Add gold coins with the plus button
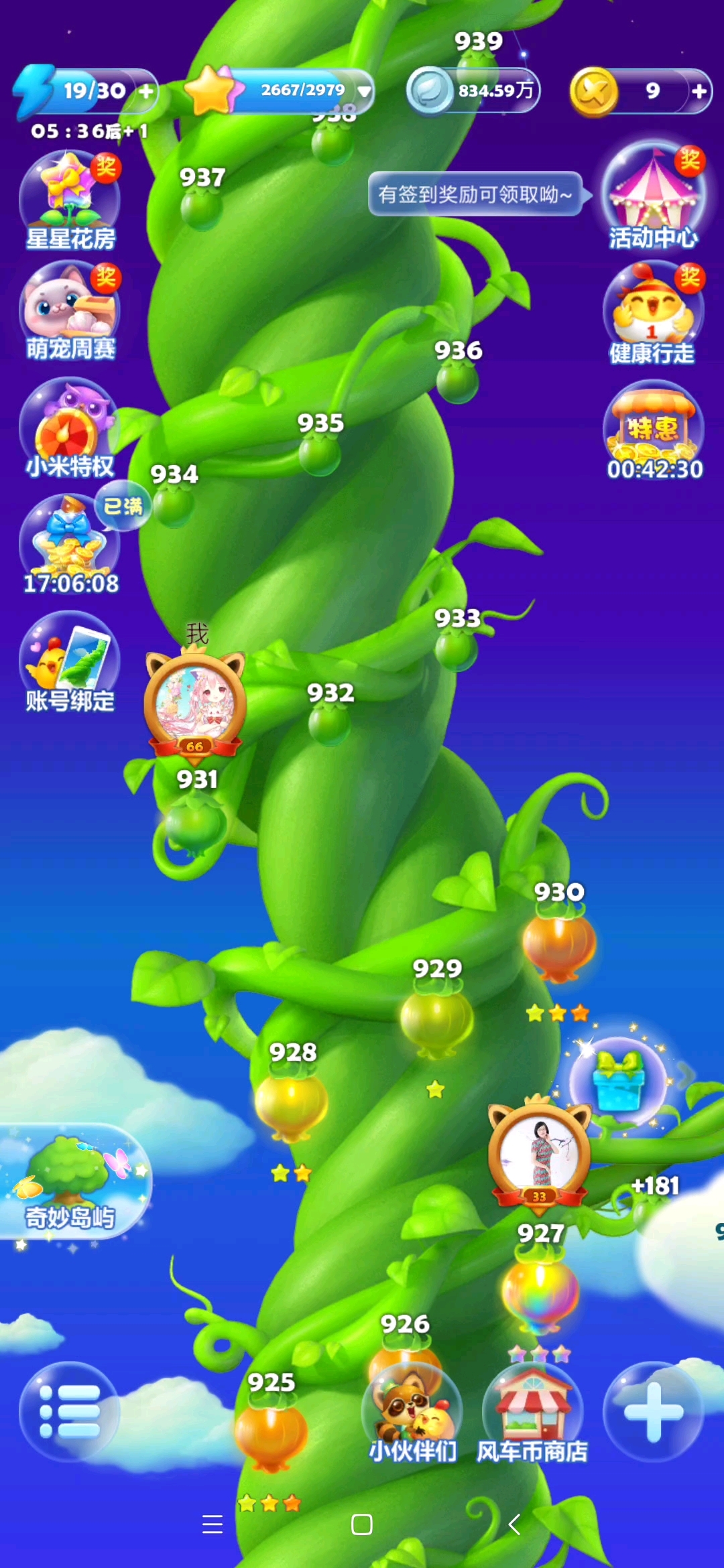The height and width of the screenshot is (1568, 724). pos(699,91)
